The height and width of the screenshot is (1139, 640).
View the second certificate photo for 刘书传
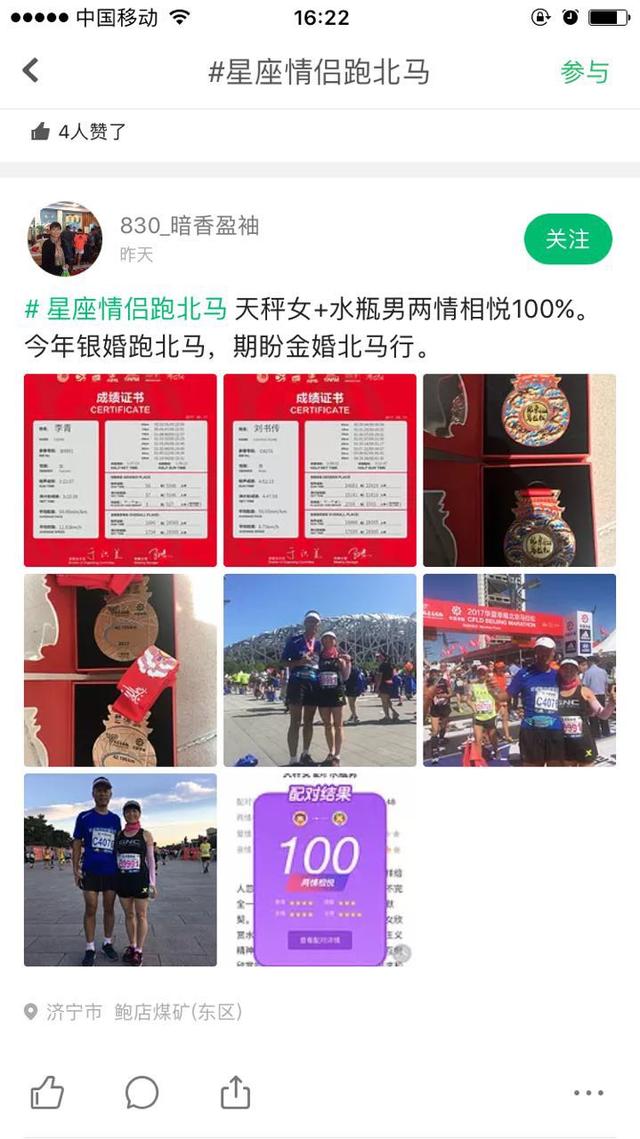320,470
